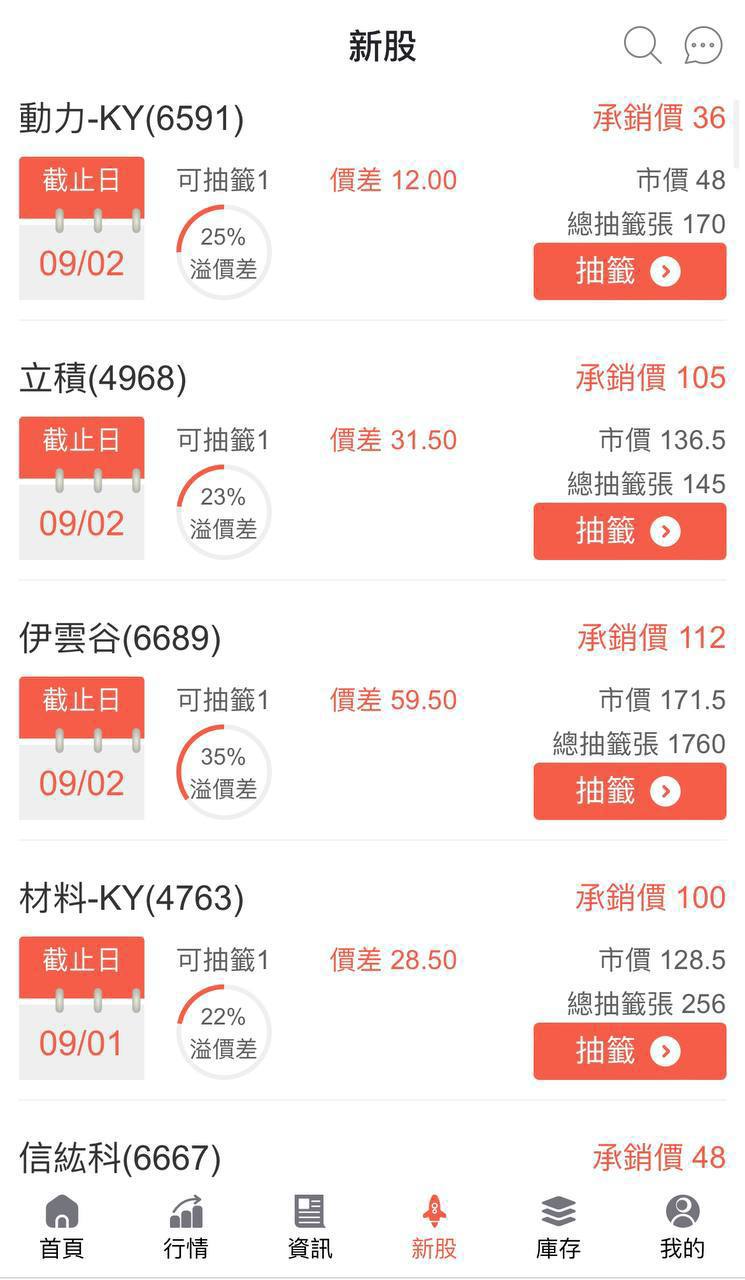Open the search magnifier icon
745x1280 pixels.
(642, 45)
